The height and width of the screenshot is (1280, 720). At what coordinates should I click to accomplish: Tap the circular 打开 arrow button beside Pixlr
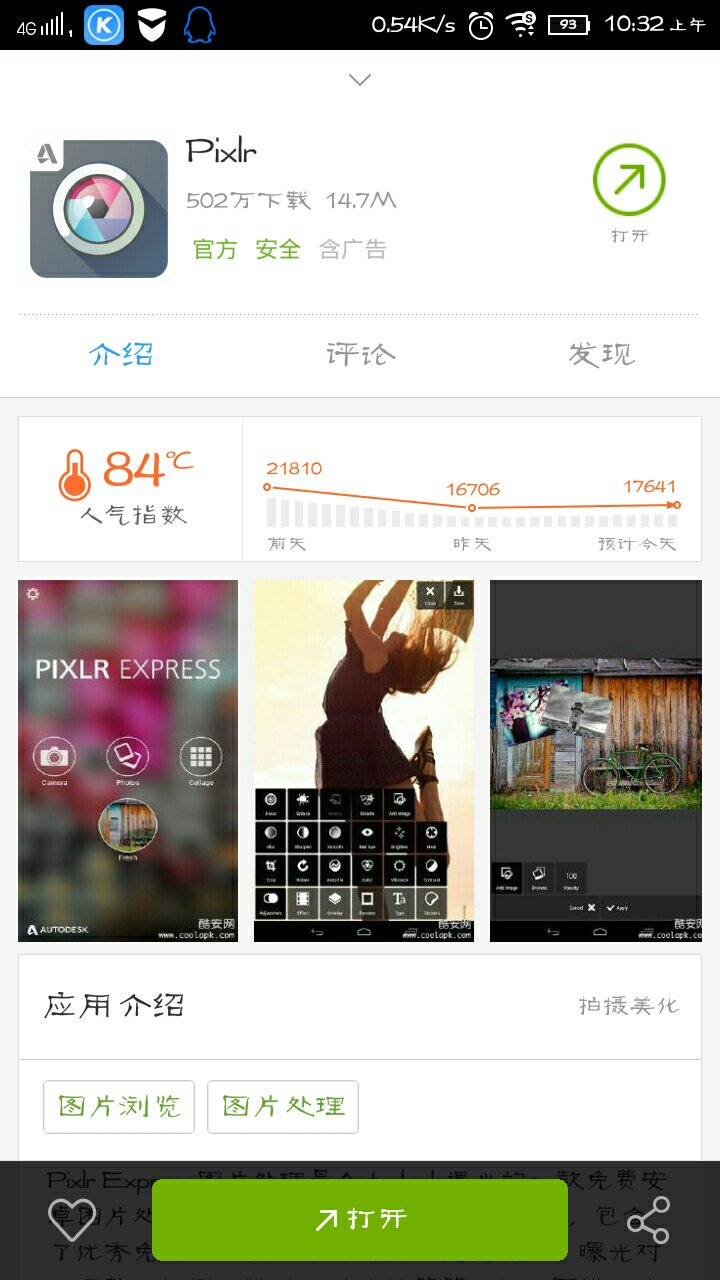point(629,181)
